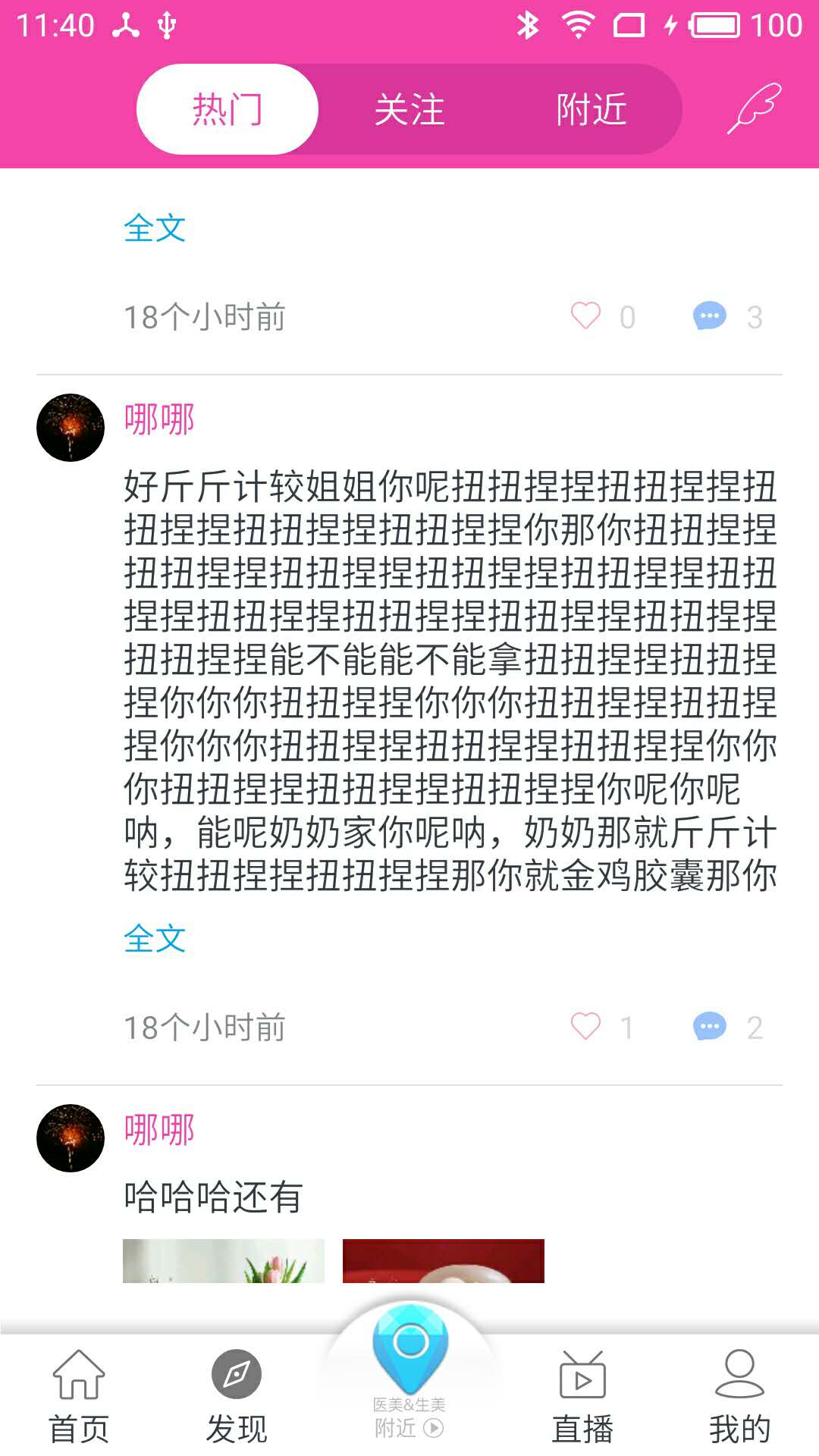Open the 发现 tab
Viewport: 819px width, 1456px height.
[x=237, y=1397]
